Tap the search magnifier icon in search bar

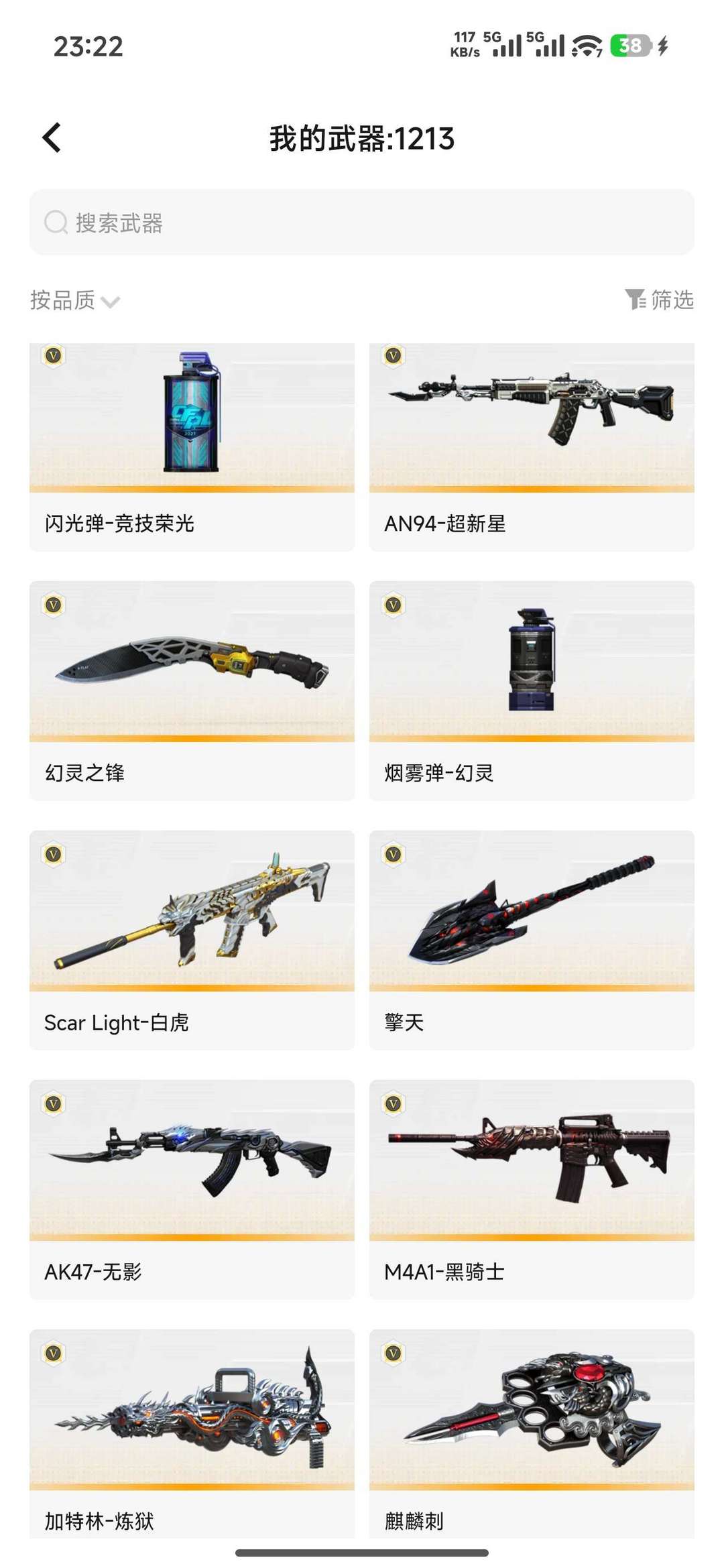pos(54,223)
